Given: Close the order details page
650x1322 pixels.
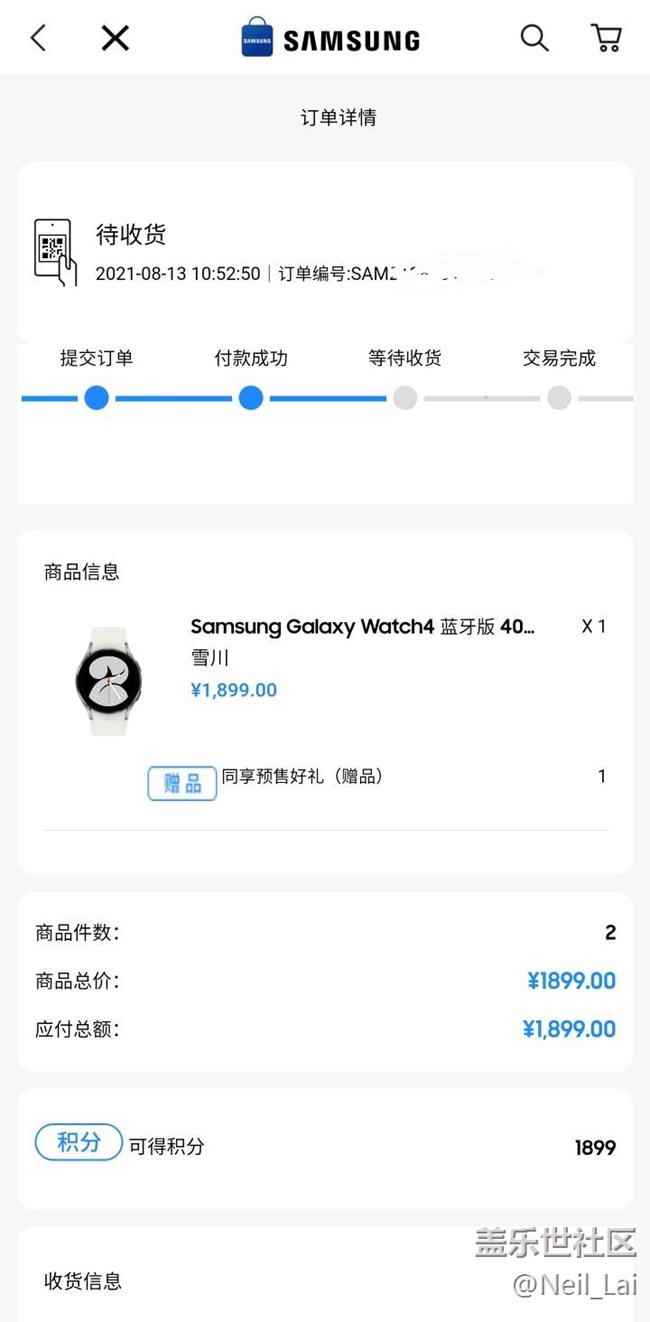Looking at the screenshot, I should point(115,39).
